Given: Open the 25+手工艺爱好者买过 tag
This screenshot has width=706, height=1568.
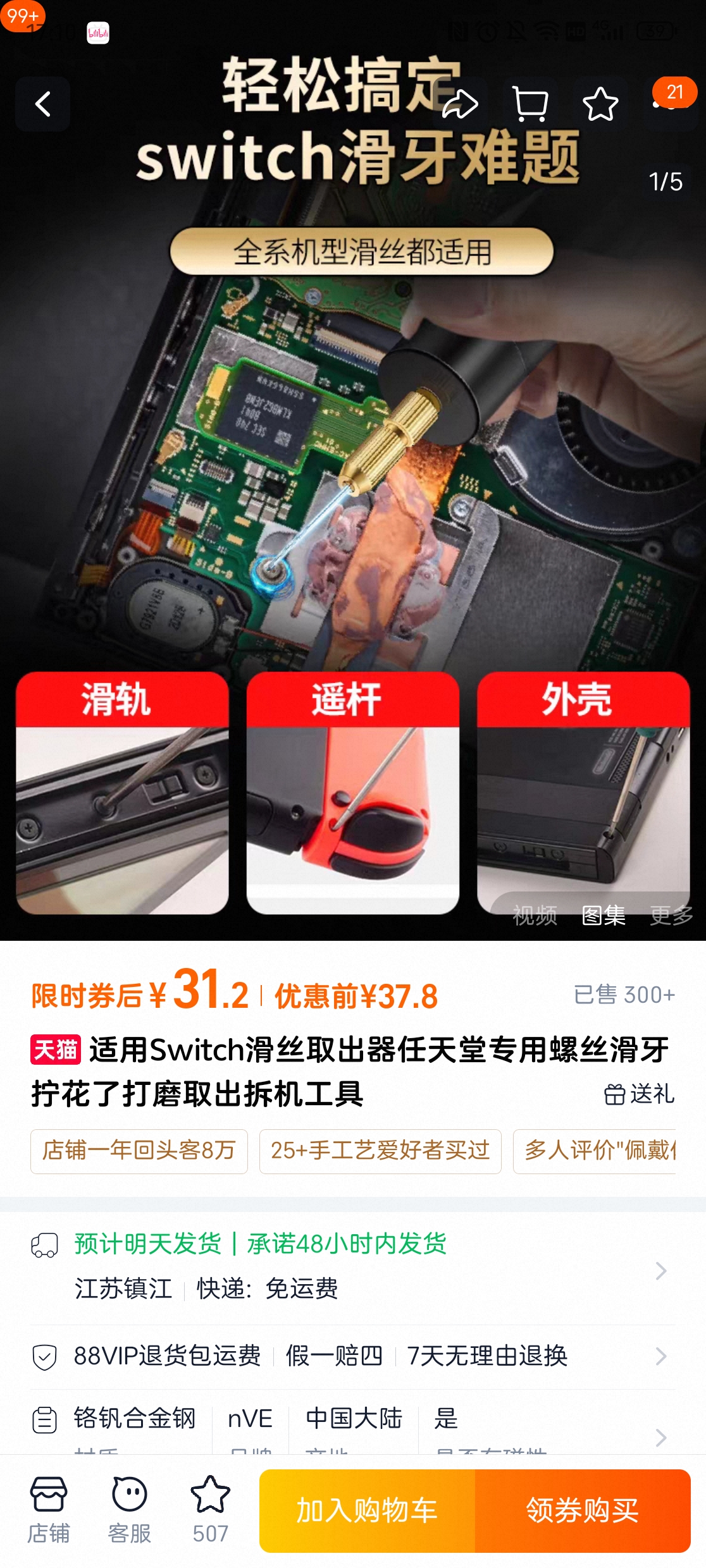Looking at the screenshot, I should coord(380,1151).
